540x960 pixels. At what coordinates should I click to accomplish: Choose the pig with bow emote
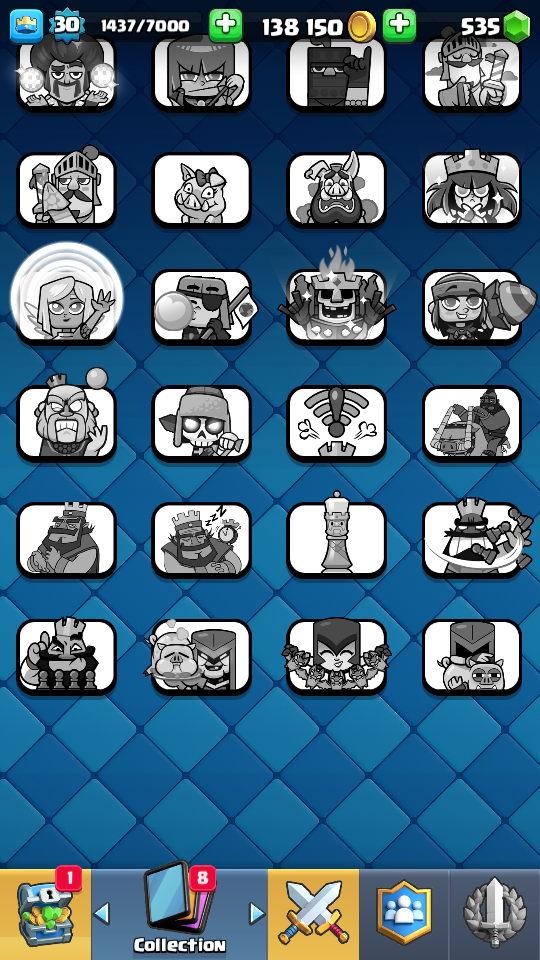coord(201,189)
